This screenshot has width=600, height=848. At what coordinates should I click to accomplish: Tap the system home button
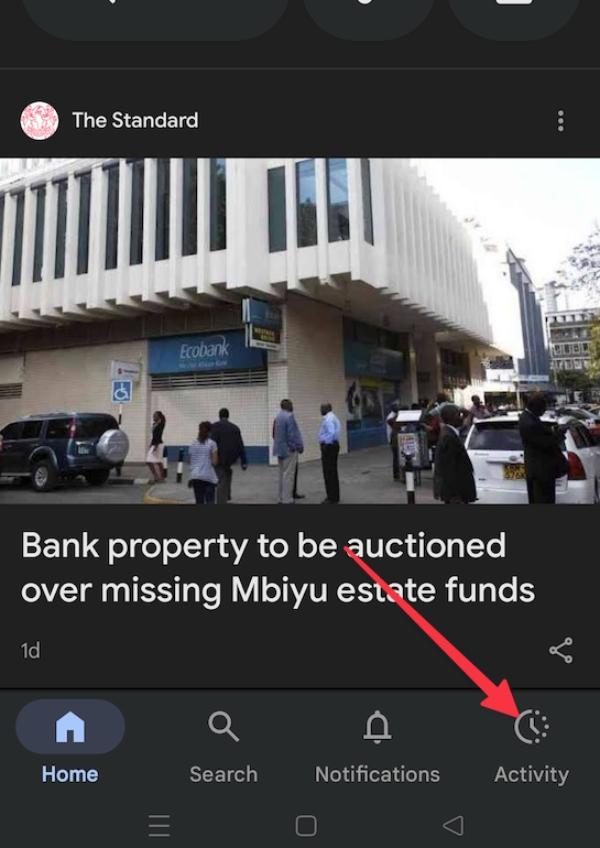pyautogui.click(x=306, y=825)
